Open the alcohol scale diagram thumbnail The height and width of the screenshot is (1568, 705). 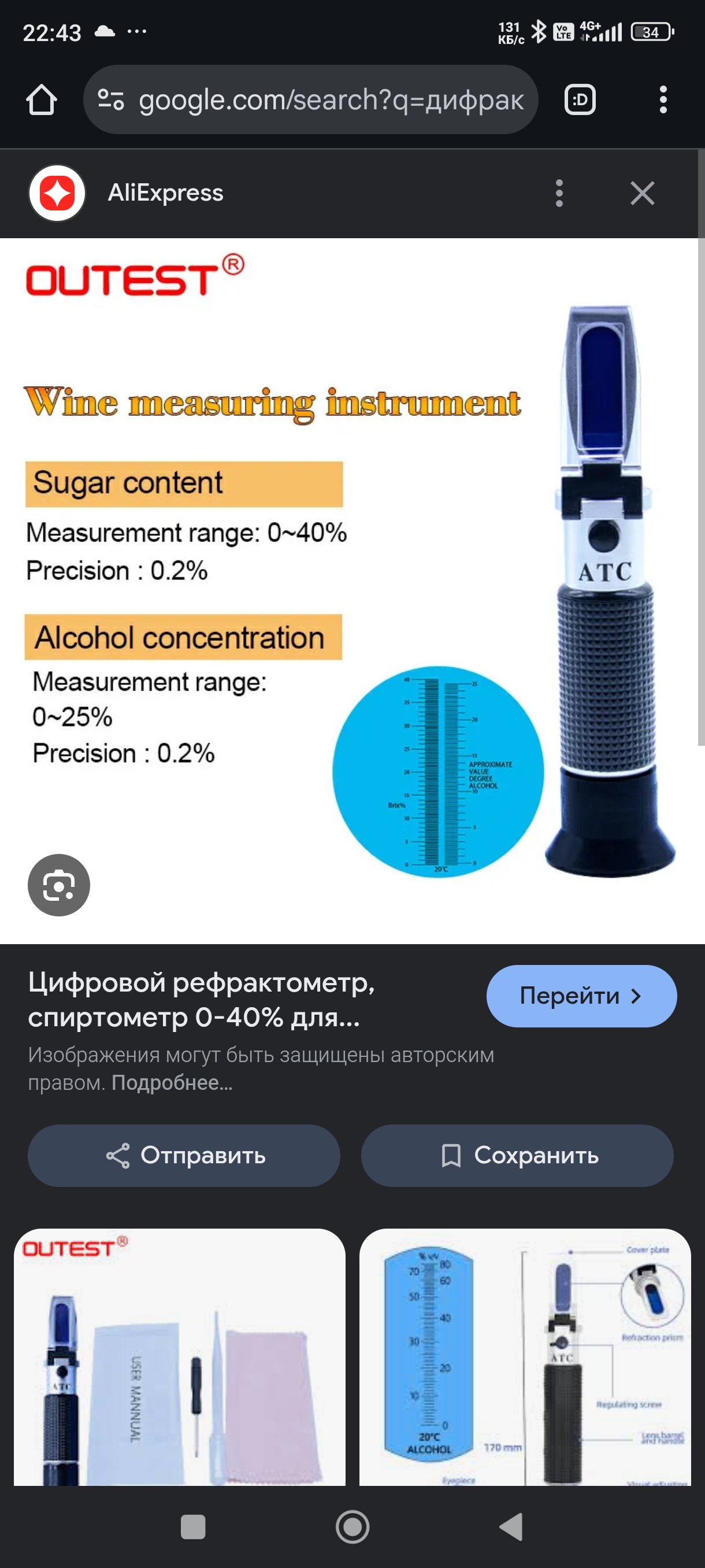(x=525, y=1357)
